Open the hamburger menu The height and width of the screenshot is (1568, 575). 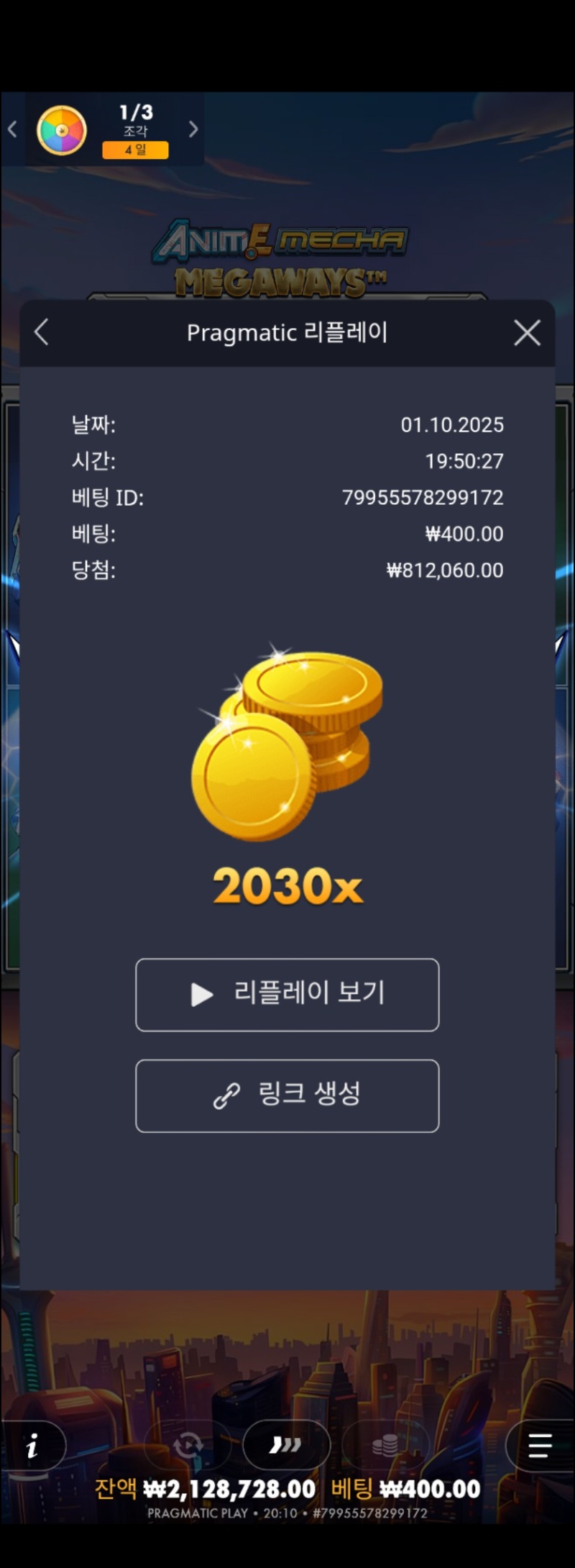tap(539, 1446)
